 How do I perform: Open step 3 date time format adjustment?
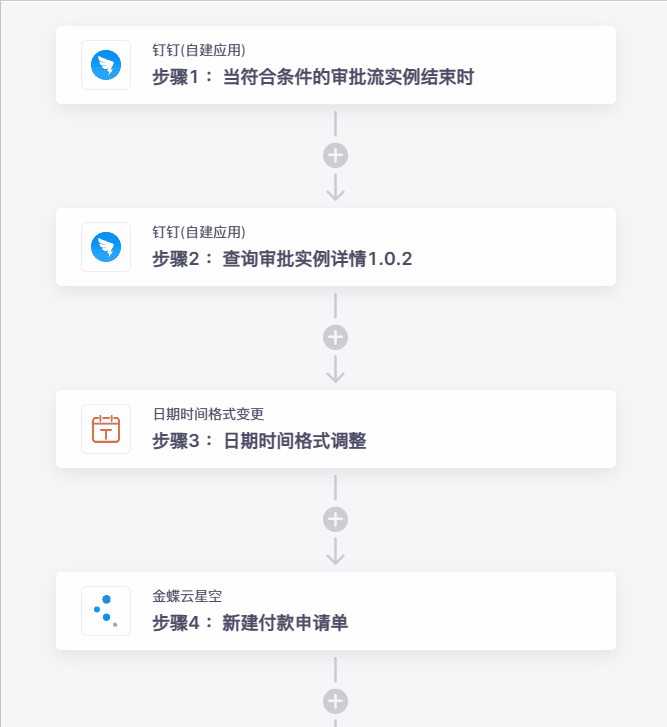[x=335, y=429]
